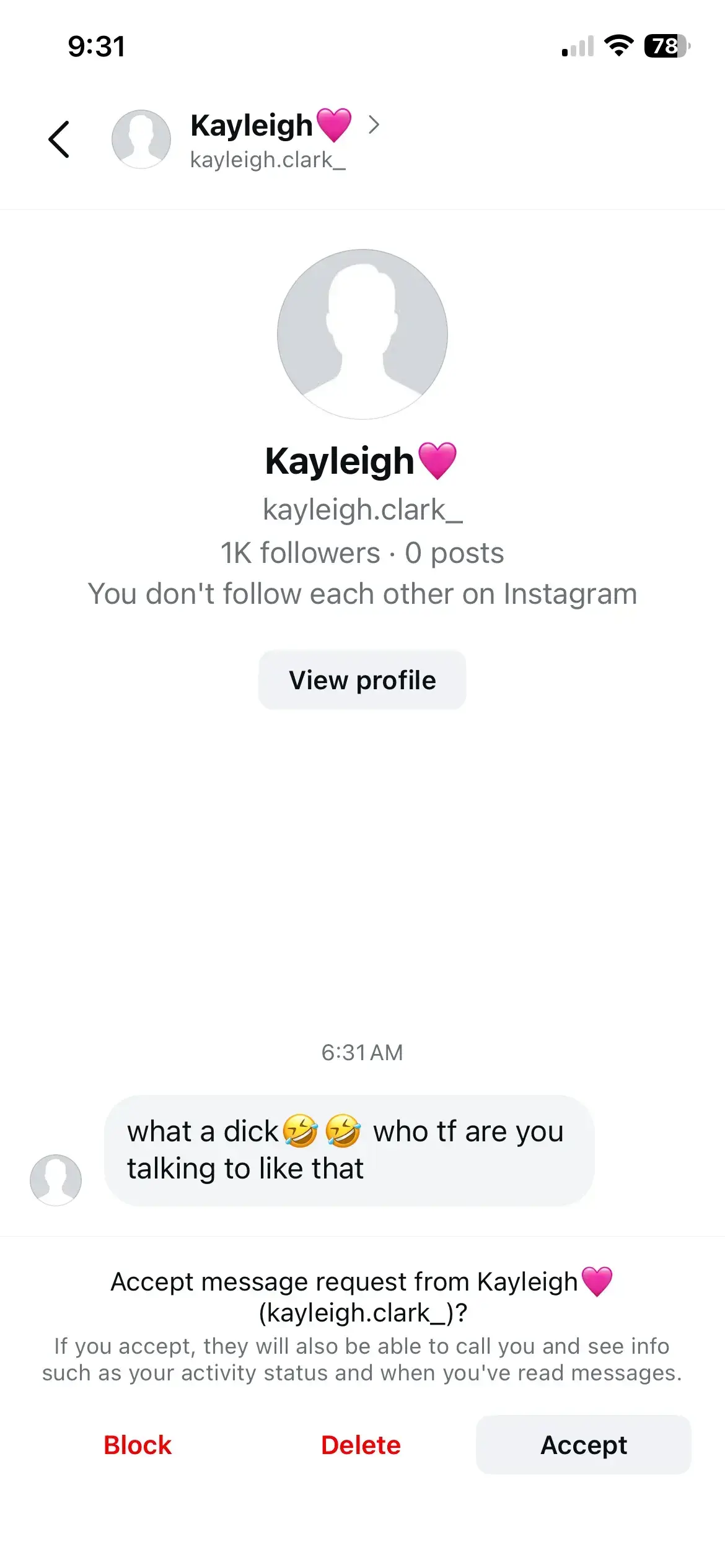Open View profile
Image resolution: width=725 pixels, height=1568 pixels.
tap(362, 679)
